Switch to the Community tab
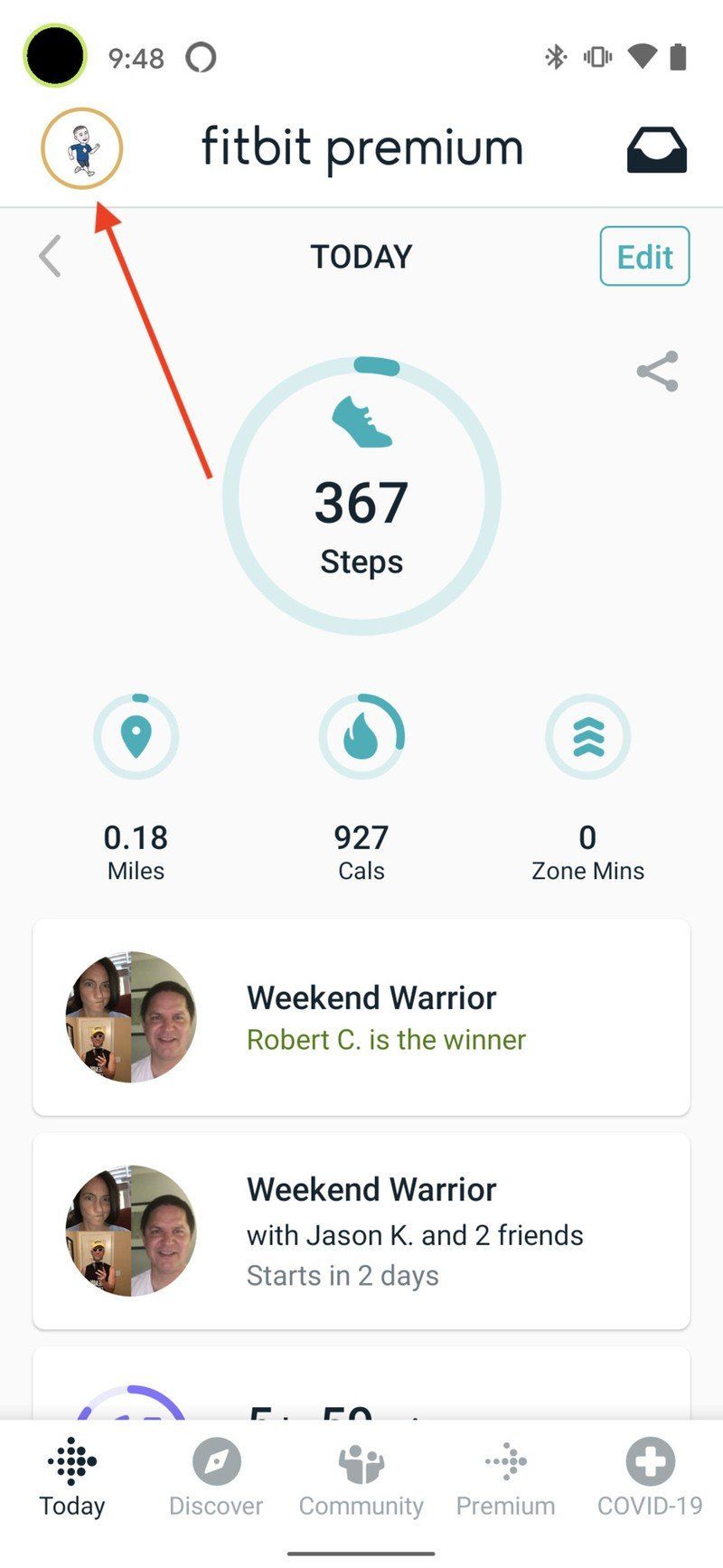 (361, 1459)
